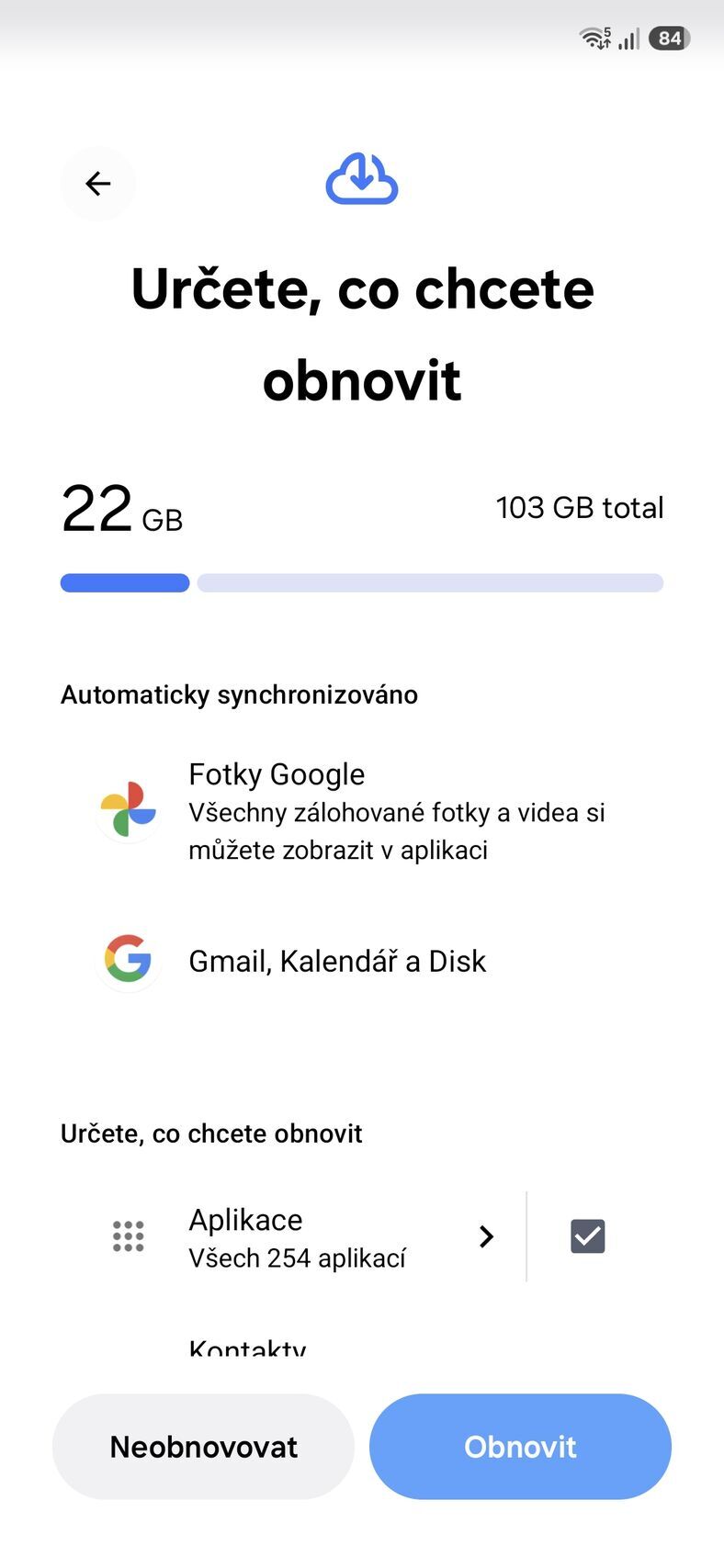
Task: Select the Gmail, Kalendář a Disk entry
Action: [337, 960]
